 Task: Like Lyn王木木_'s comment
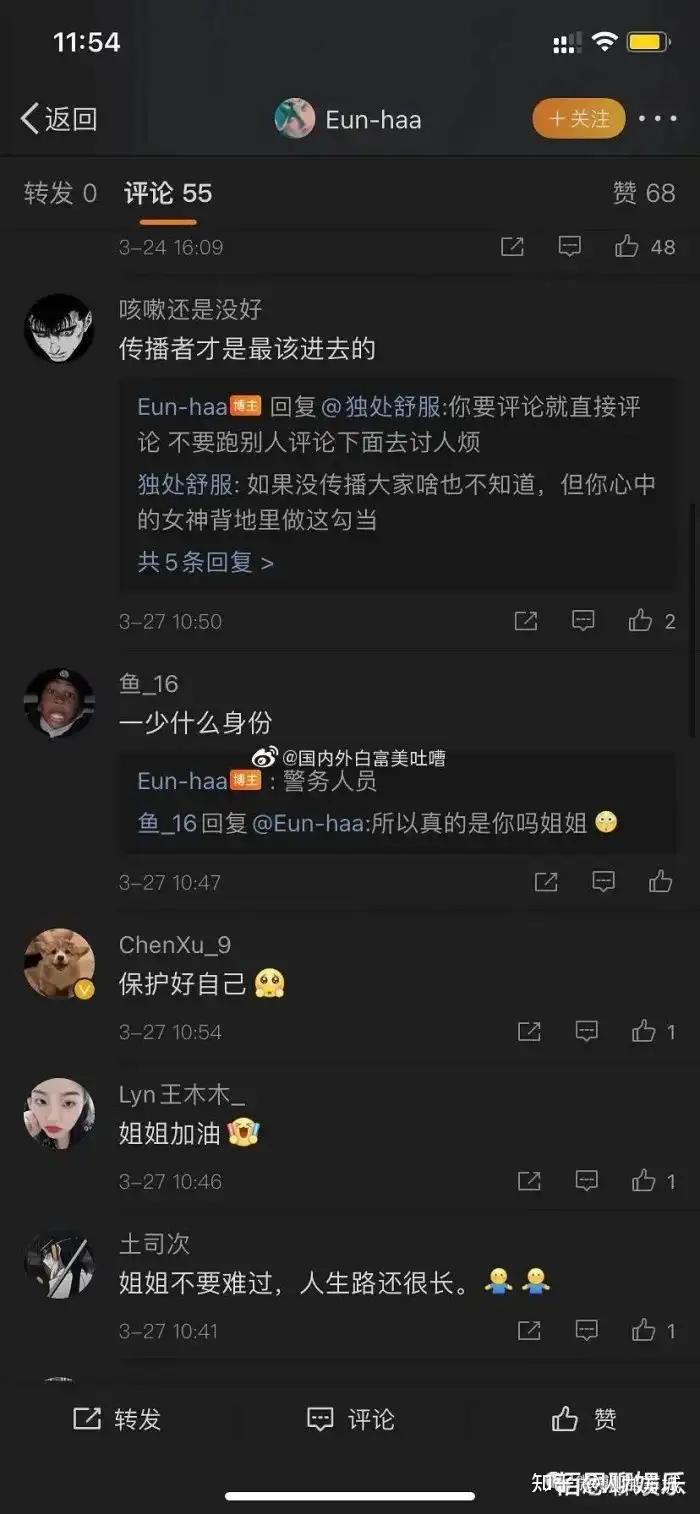(x=644, y=1181)
